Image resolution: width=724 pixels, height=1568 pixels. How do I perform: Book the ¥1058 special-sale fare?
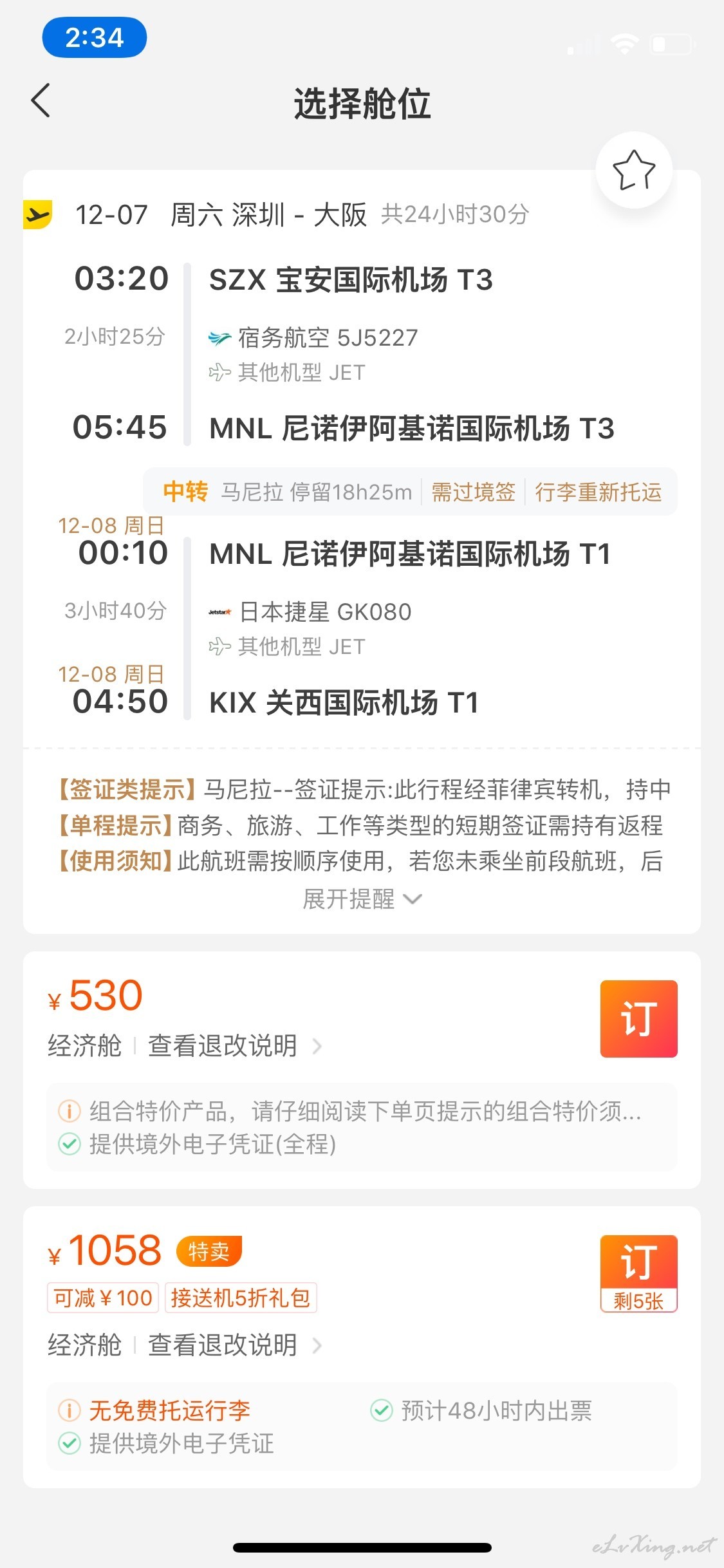point(638,1273)
